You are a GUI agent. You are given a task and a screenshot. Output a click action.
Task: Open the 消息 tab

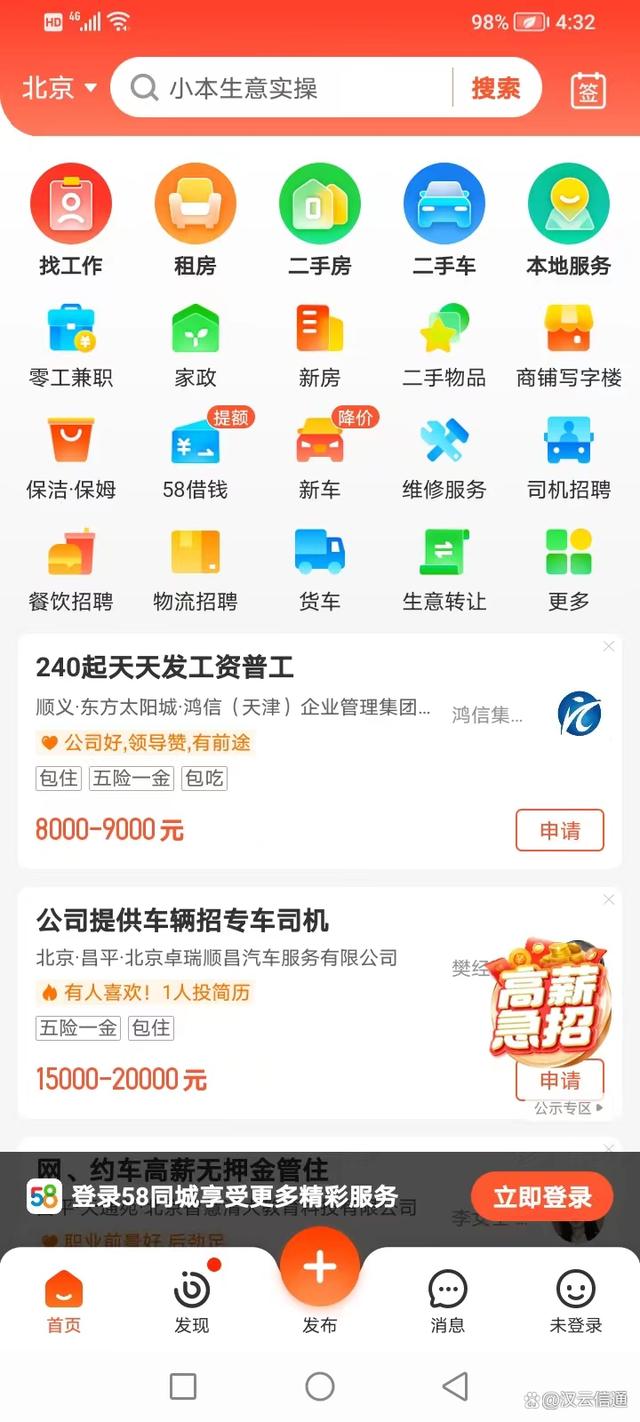coord(447,1301)
